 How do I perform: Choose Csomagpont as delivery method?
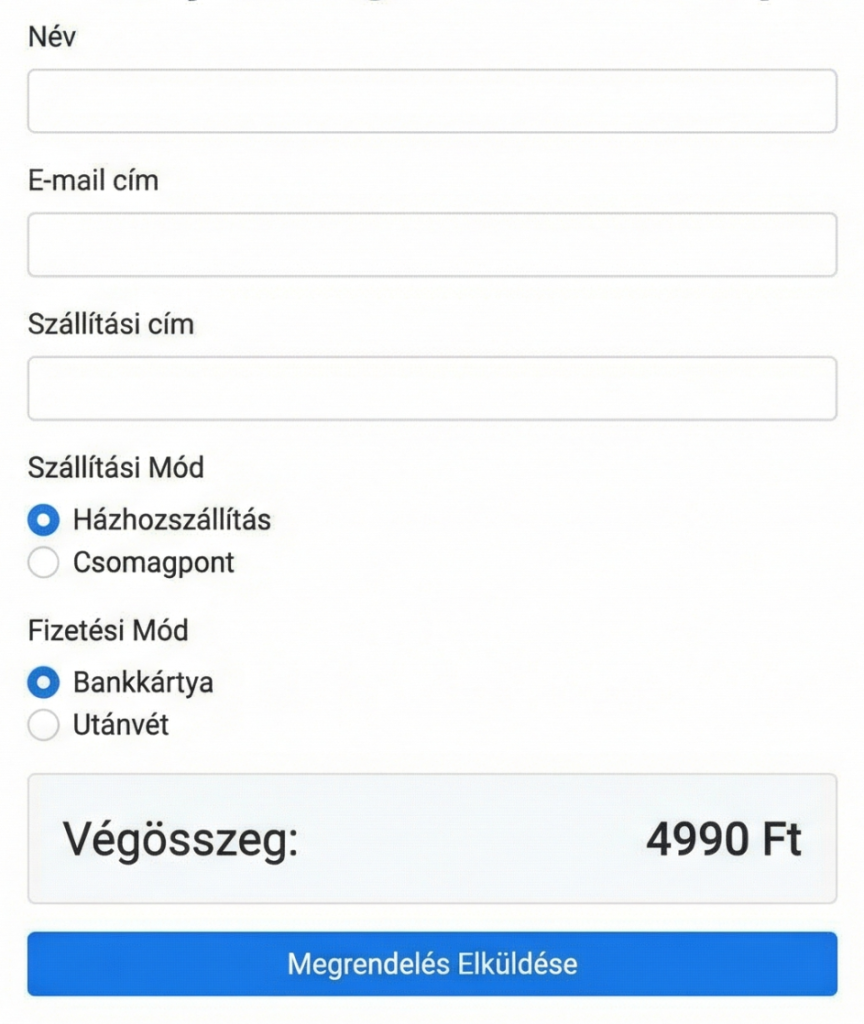pyautogui.click(x=44, y=563)
